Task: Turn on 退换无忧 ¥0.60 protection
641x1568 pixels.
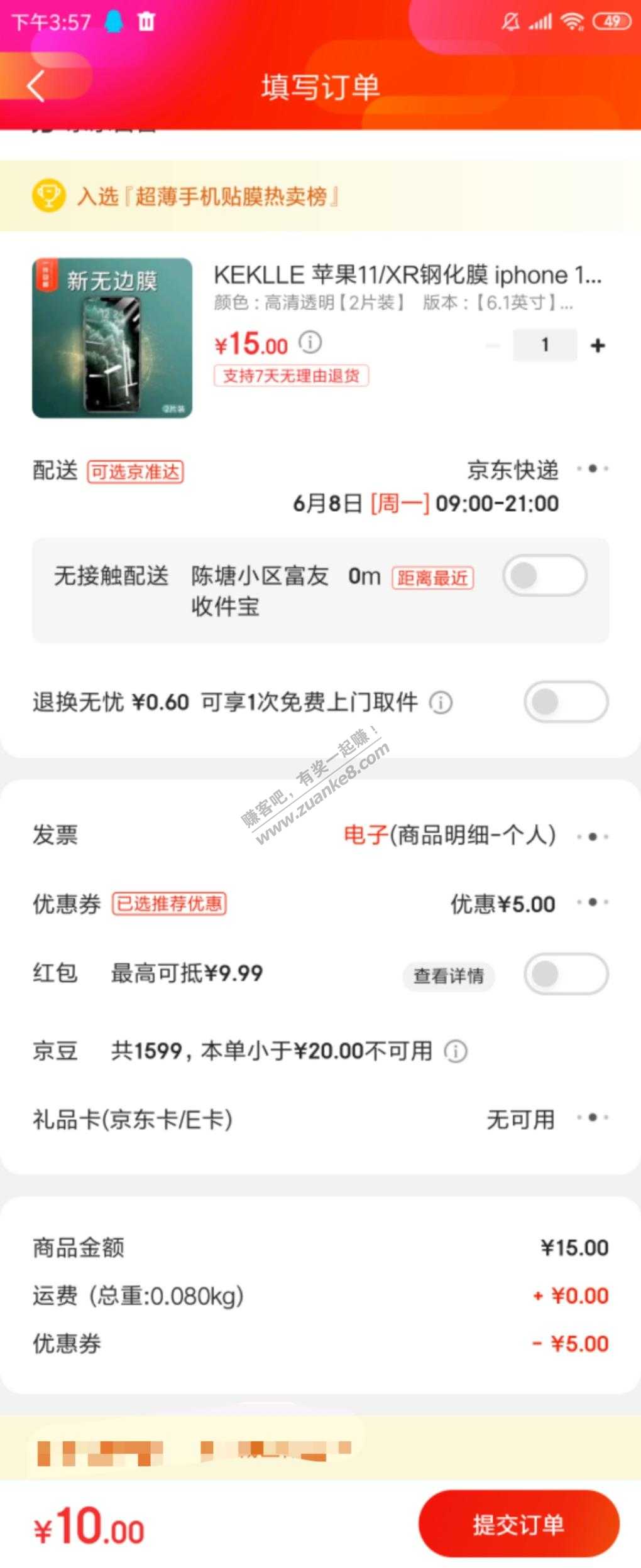Action: click(566, 701)
